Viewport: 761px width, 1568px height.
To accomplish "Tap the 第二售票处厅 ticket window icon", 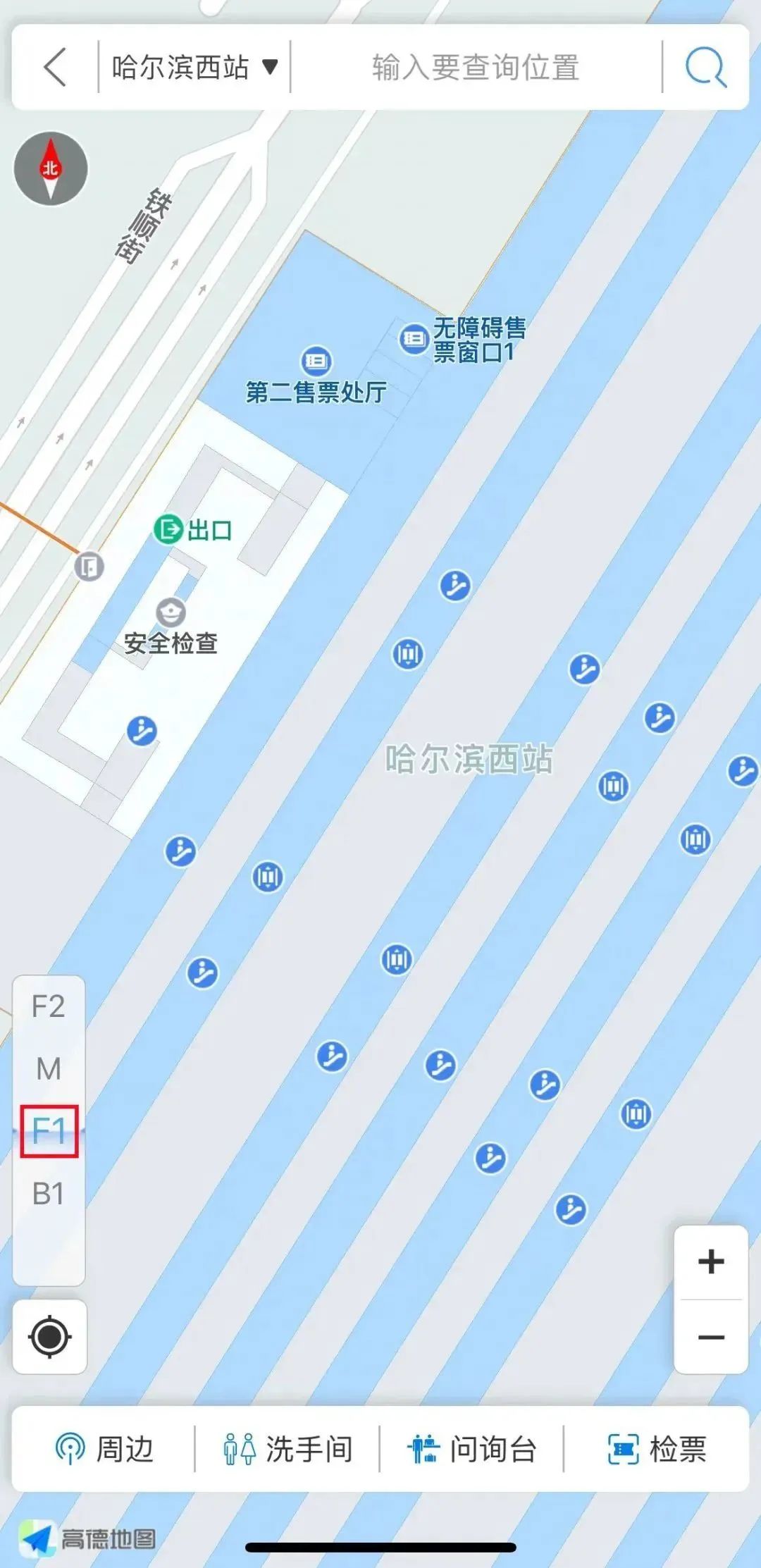I will [316, 361].
